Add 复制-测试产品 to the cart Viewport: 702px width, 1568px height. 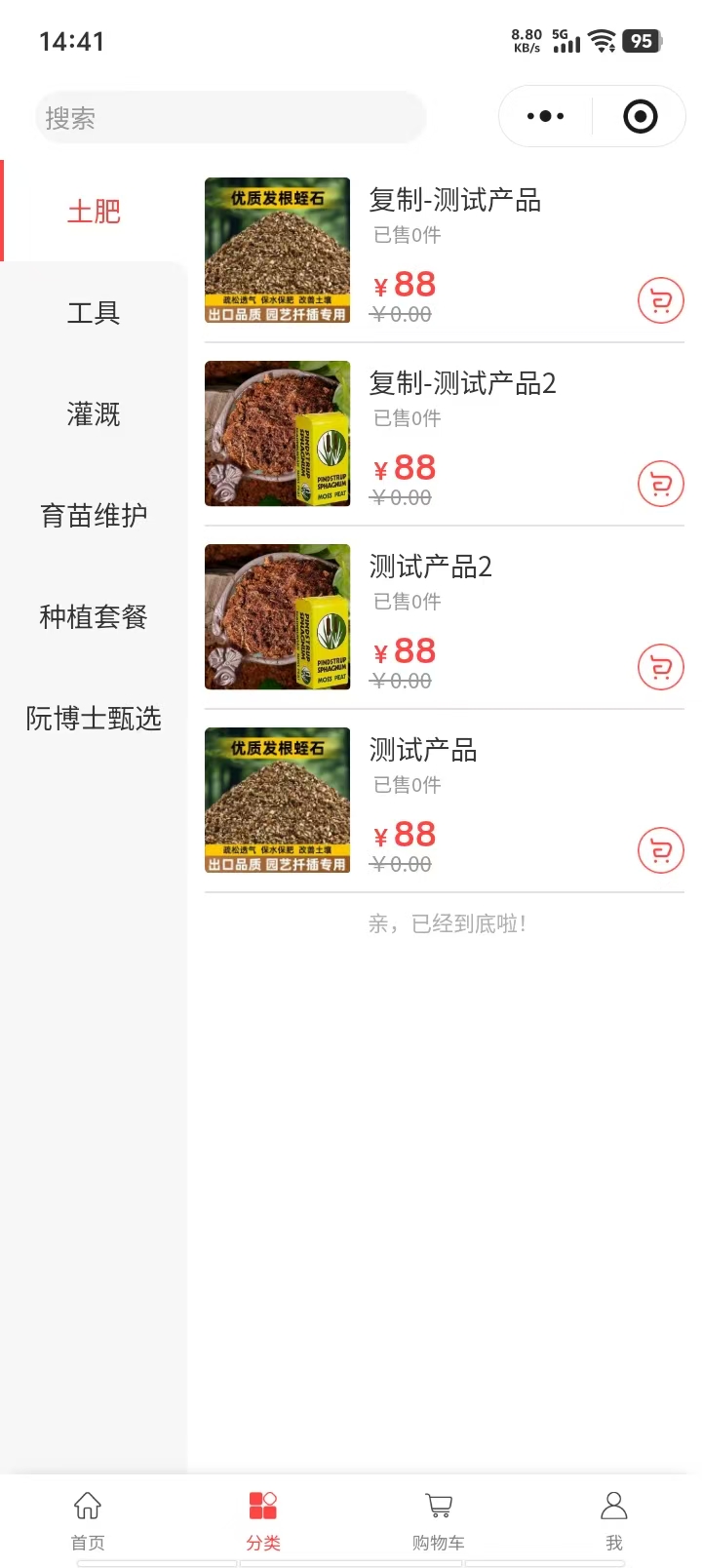point(661,301)
